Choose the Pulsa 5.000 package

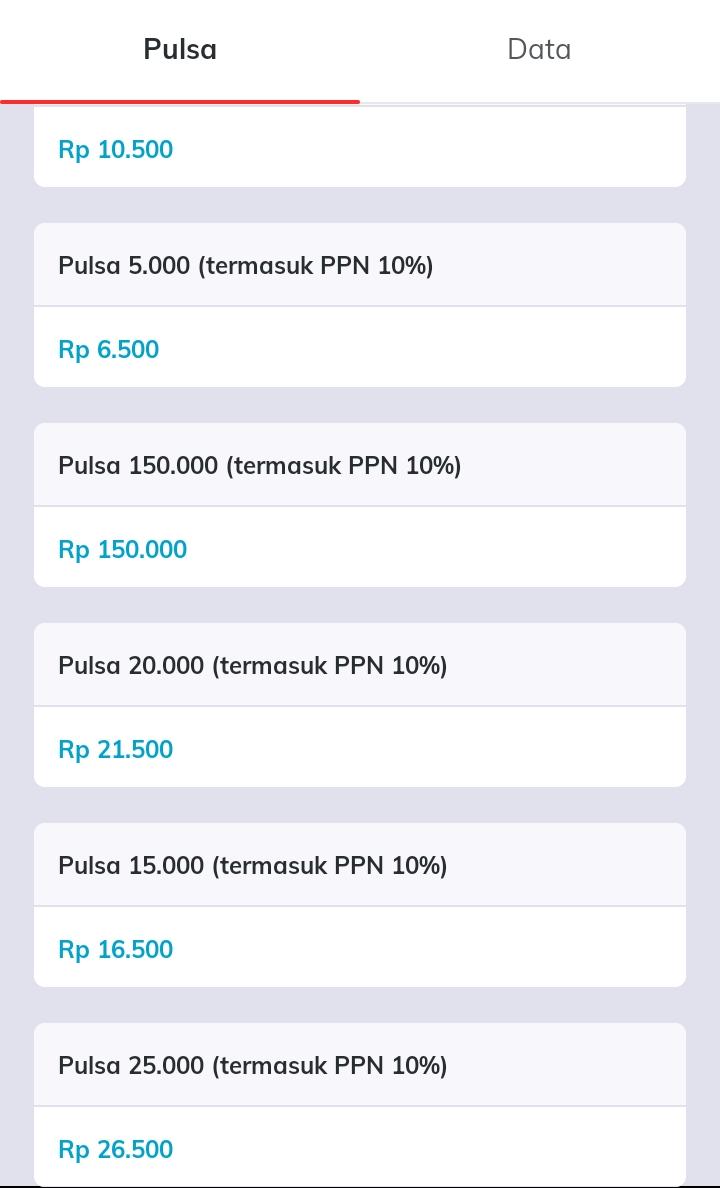tap(360, 305)
